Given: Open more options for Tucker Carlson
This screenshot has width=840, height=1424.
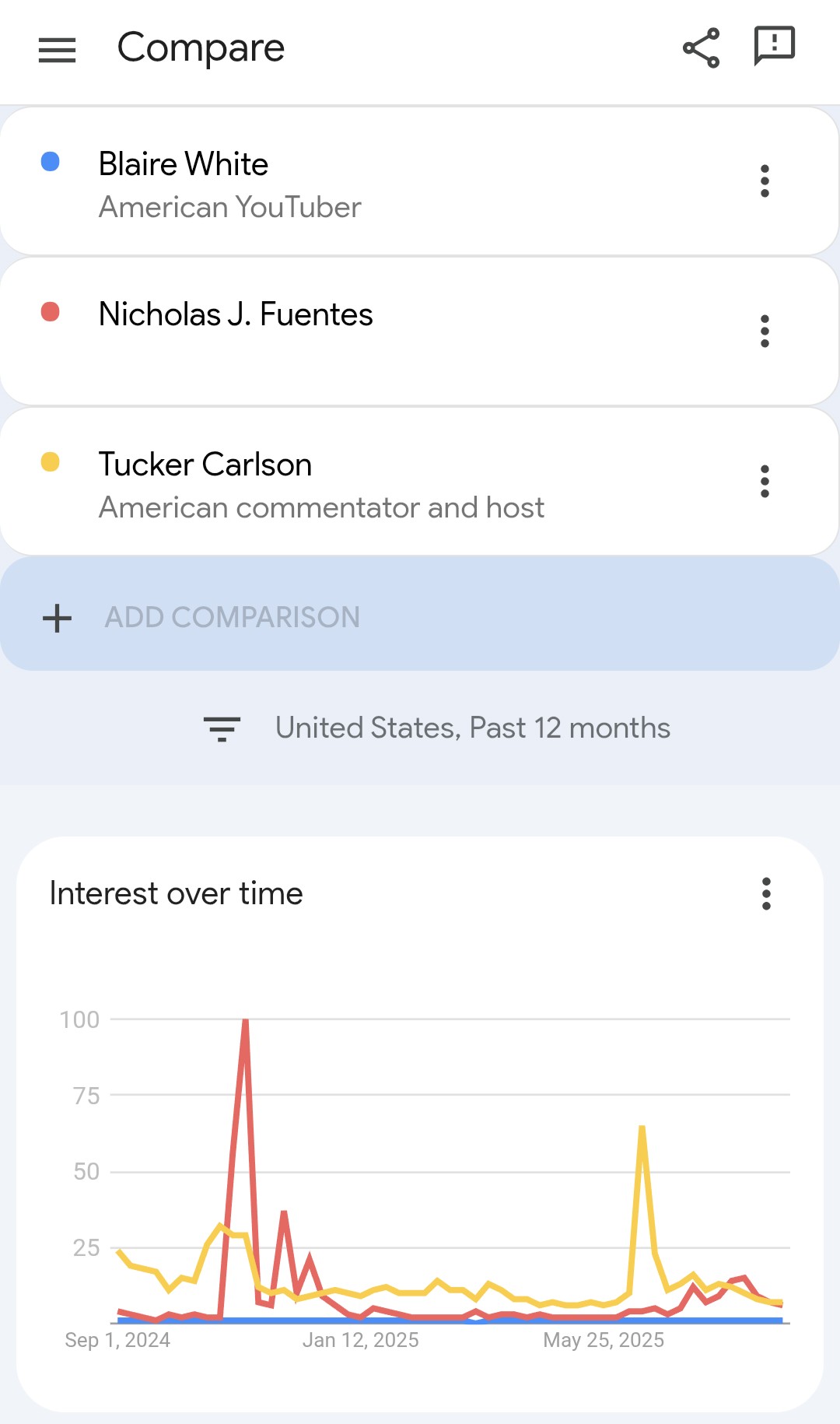Looking at the screenshot, I should pos(765,482).
